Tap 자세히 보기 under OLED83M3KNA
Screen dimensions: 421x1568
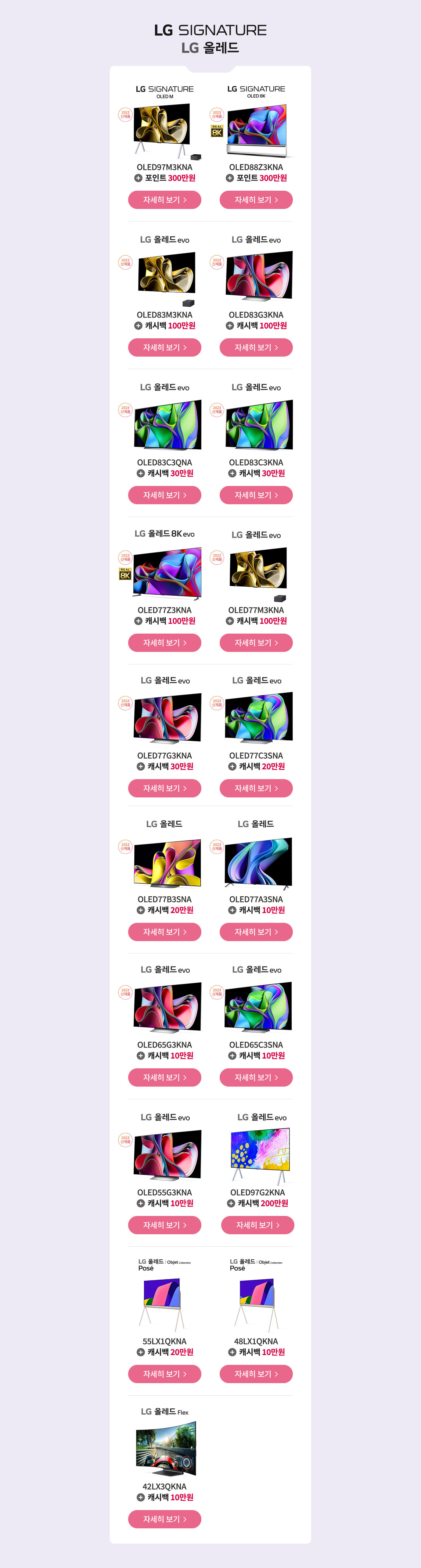pyautogui.click(x=164, y=347)
